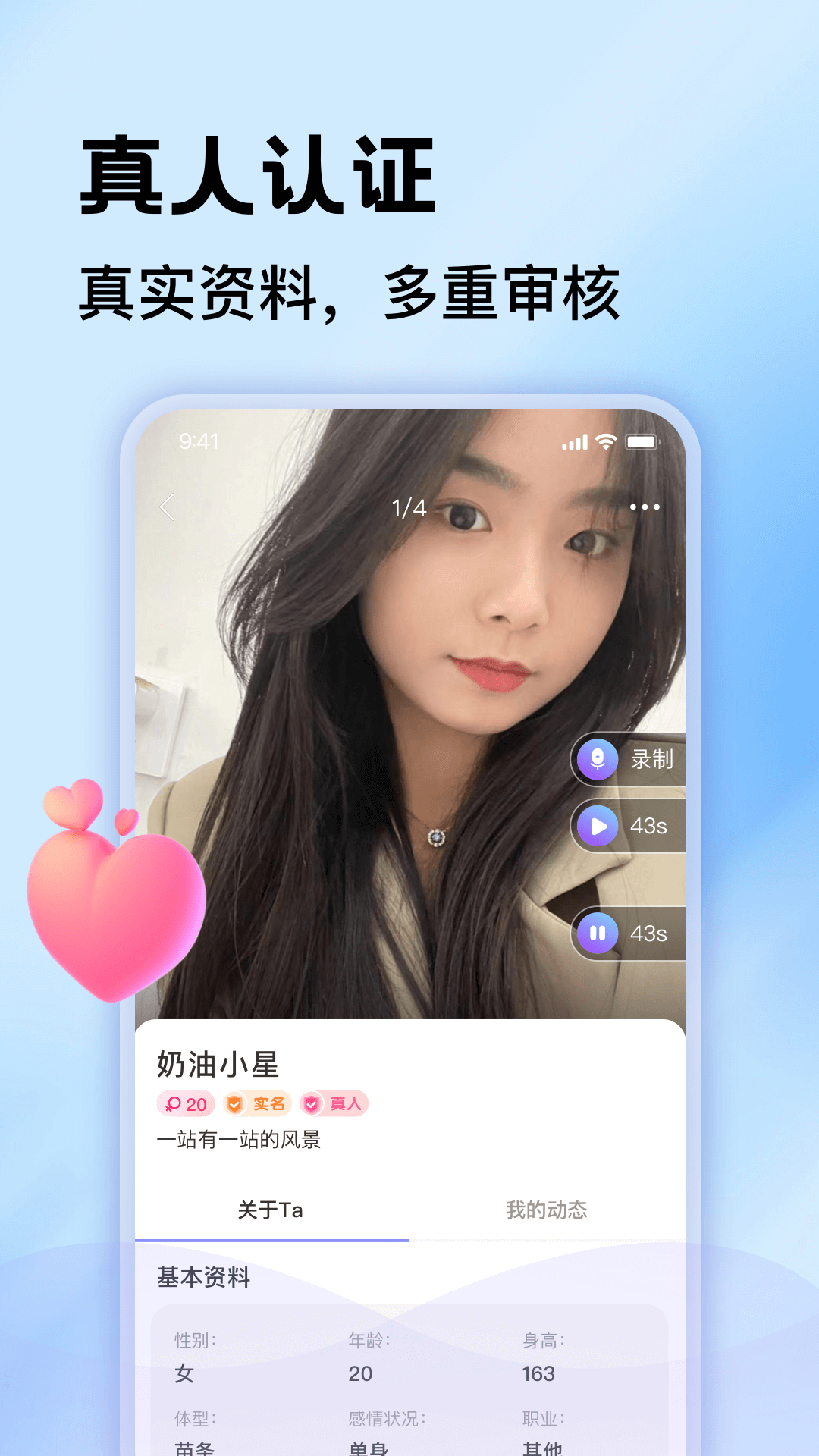819x1456 pixels.
Task: Play the 43s voice introduction
Action: (x=600, y=826)
